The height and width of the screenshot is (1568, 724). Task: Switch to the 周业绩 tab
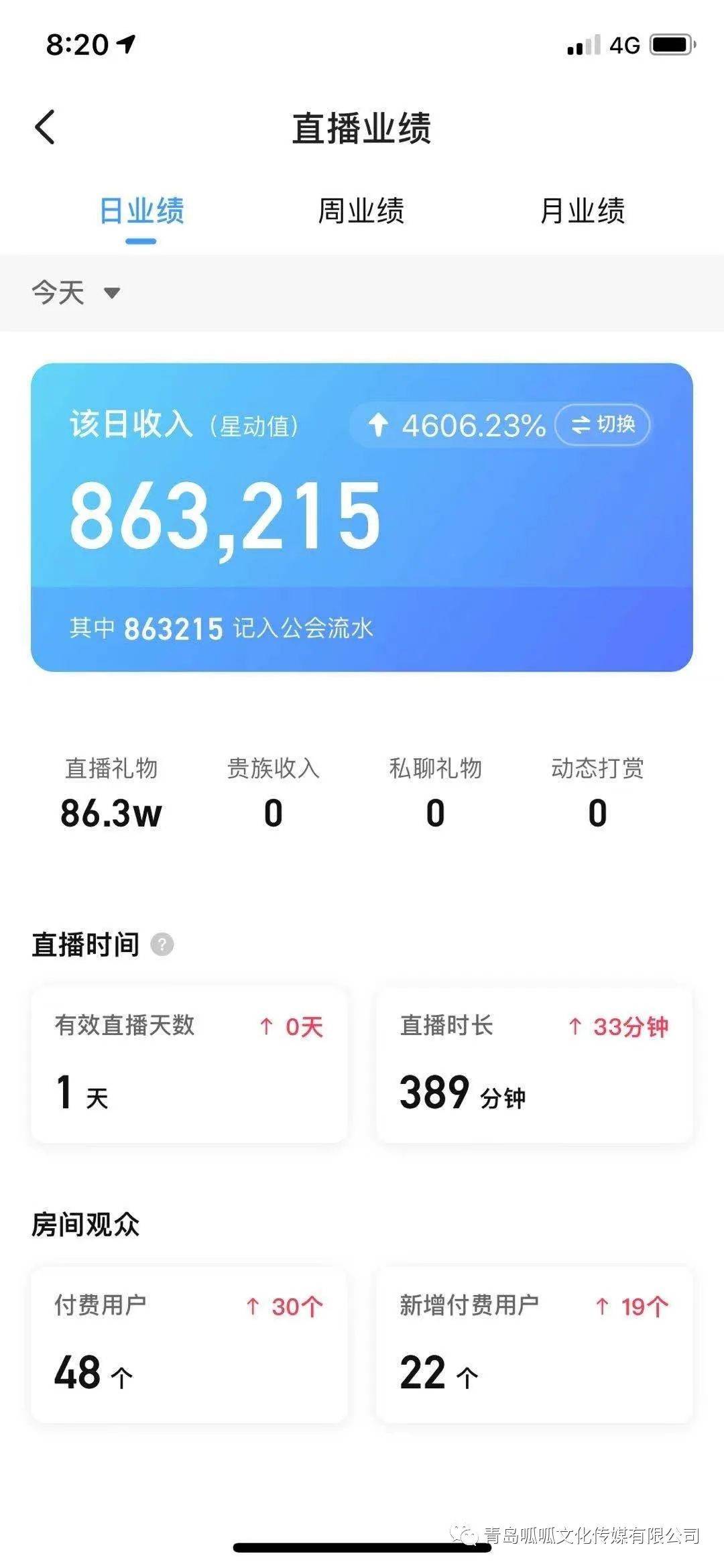pyautogui.click(x=361, y=210)
